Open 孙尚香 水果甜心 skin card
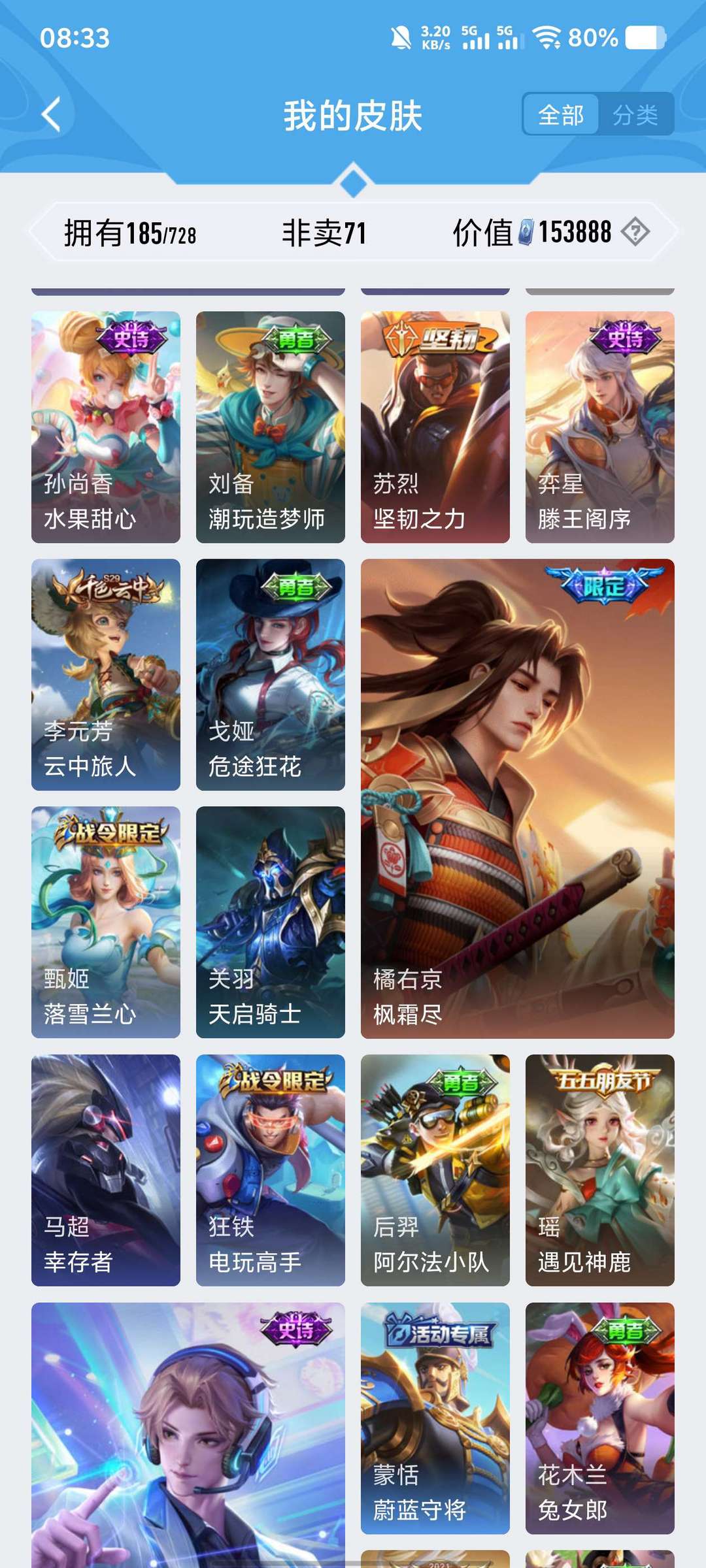The image size is (706, 1568). pos(106,427)
